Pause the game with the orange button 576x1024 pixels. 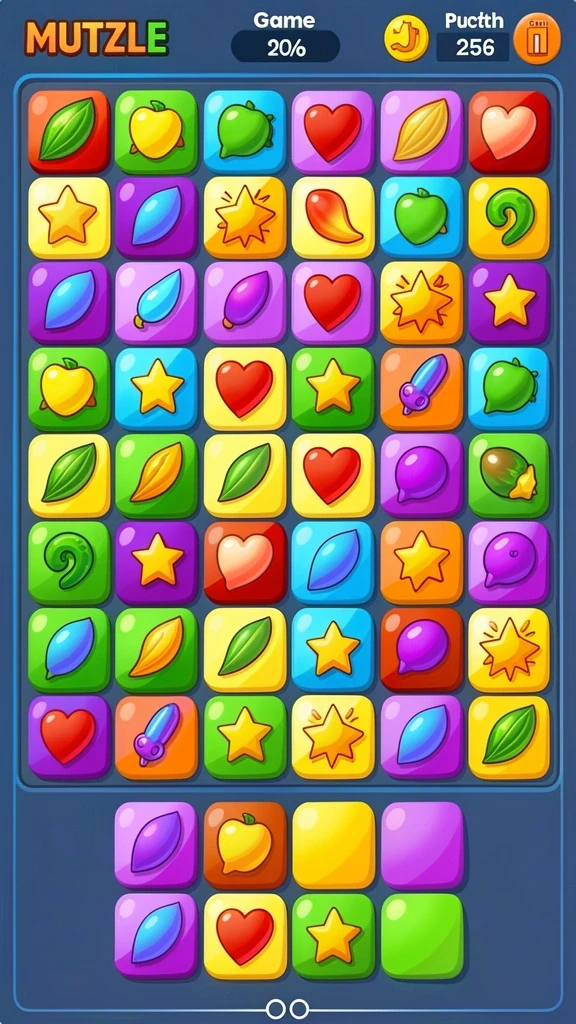coord(537,39)
